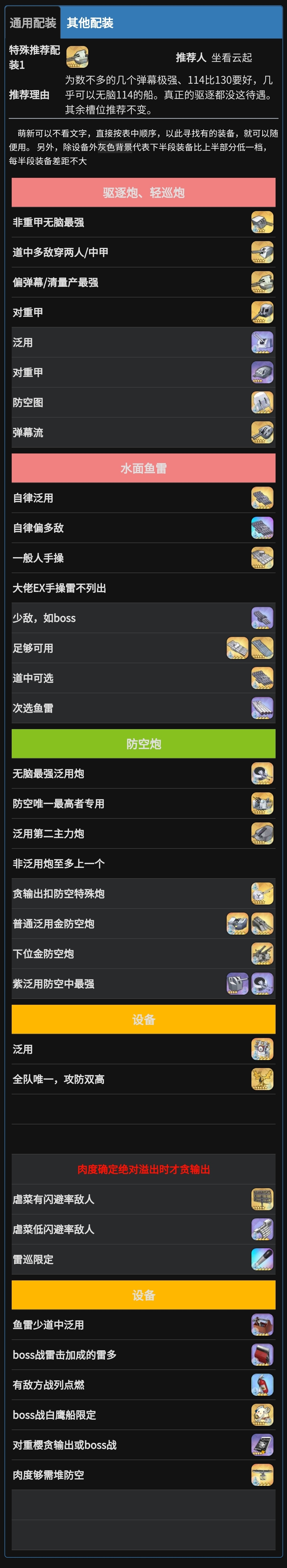Open the torpedo icon for 少敌，如boss
287x1568 pixels.
(262, 618)
